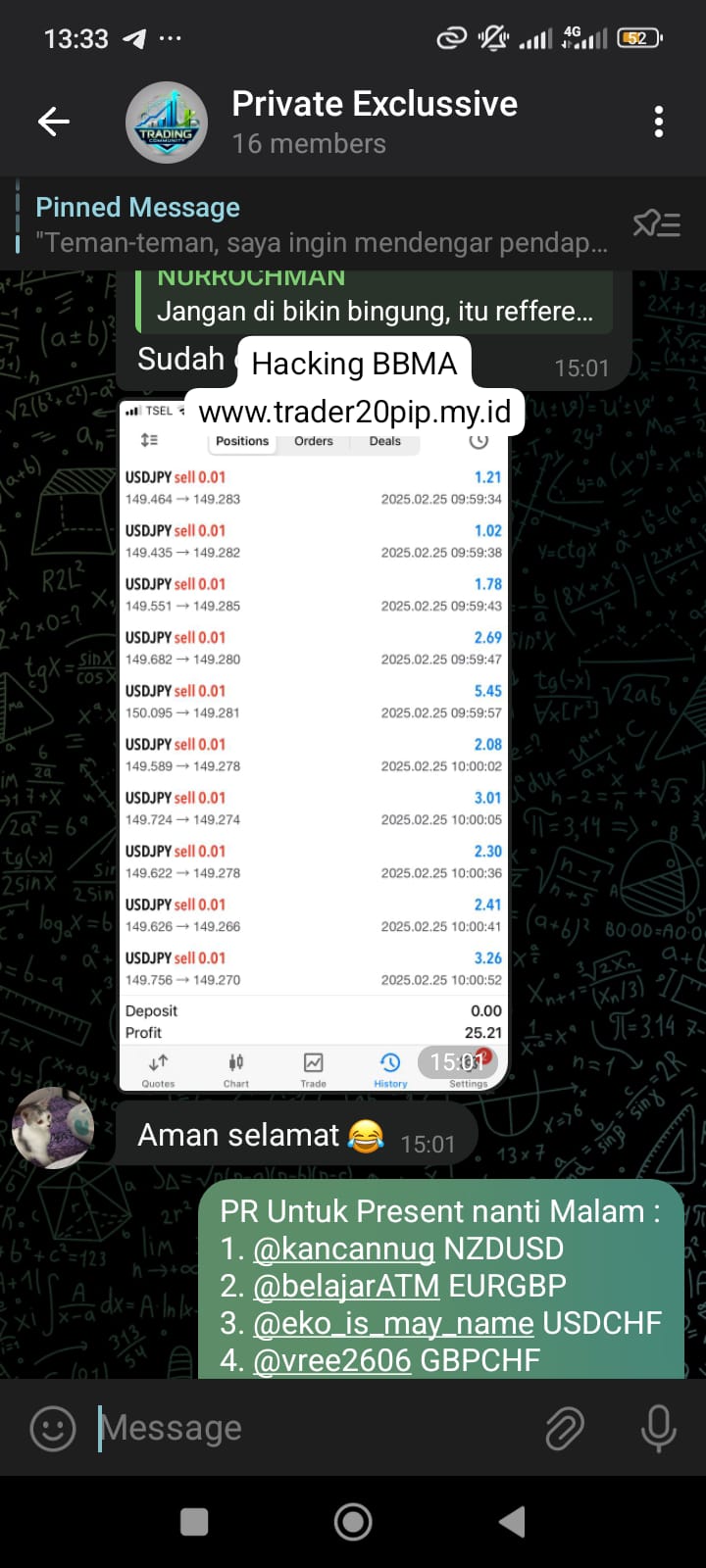Open the @eko_is_may_name mention
Viewport: 706px width, 1568px height.
[393, 1323]
